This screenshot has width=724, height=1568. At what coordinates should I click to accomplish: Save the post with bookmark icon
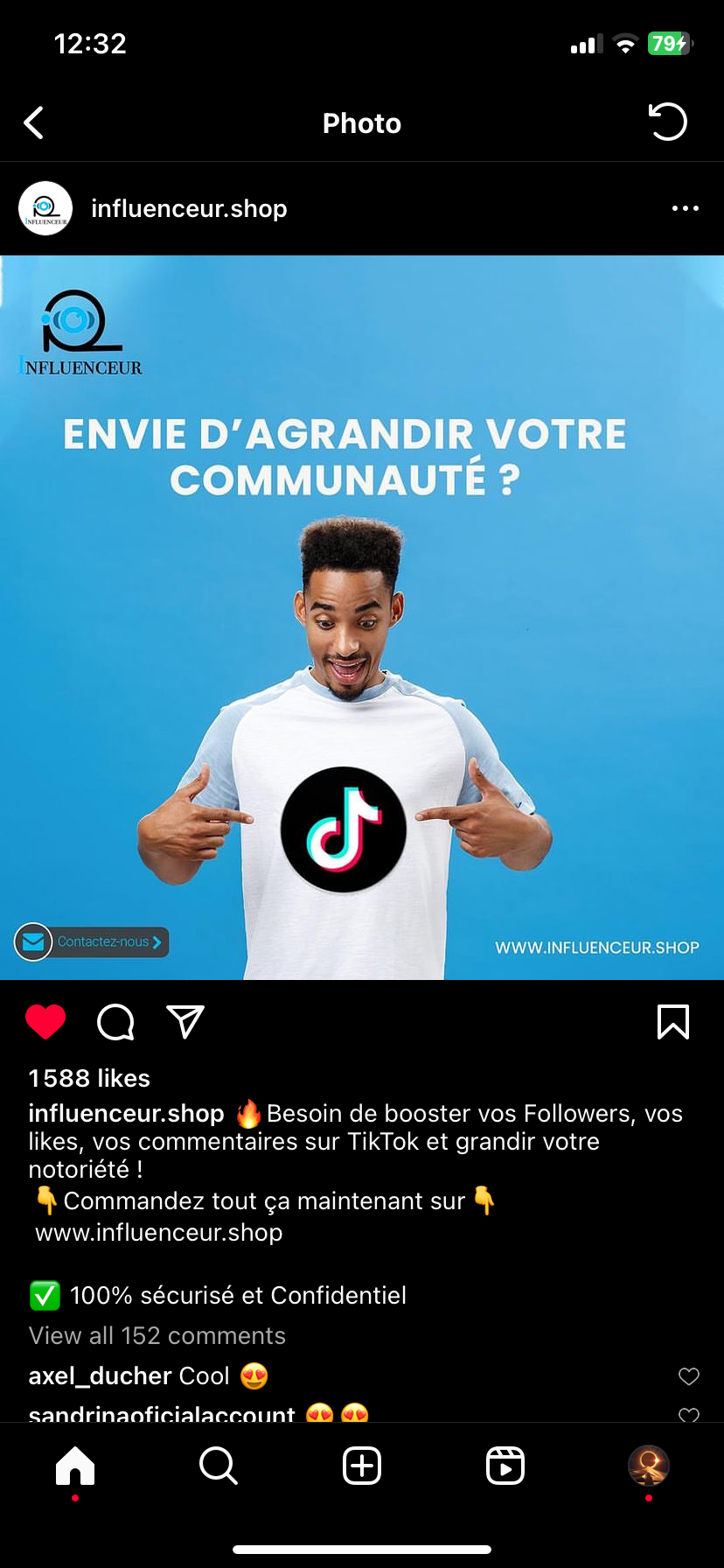pyautogui.click(x=673, y=1022)
